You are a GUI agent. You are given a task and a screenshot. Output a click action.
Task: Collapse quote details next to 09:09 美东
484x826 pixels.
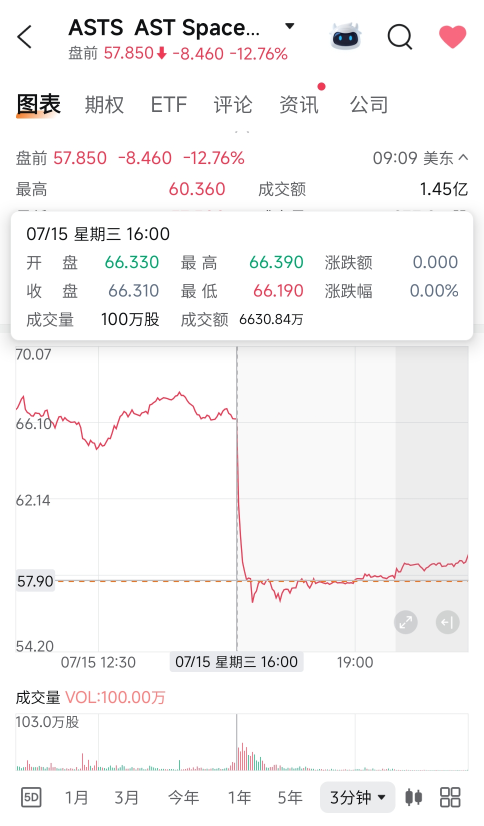(463, 158)
